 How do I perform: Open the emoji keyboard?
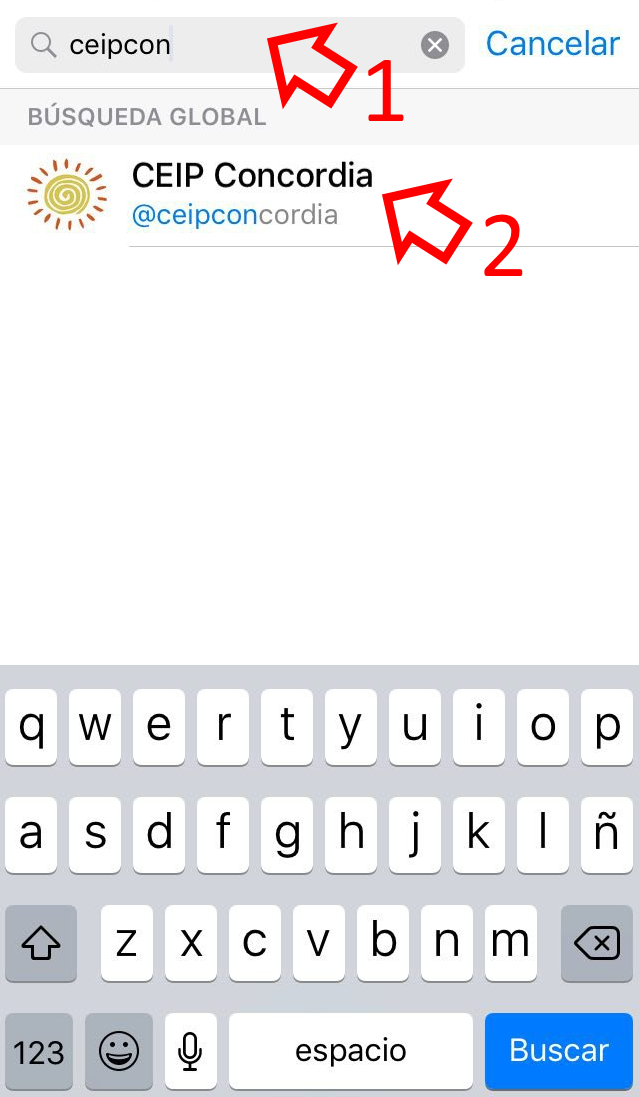click(119, 1050)
